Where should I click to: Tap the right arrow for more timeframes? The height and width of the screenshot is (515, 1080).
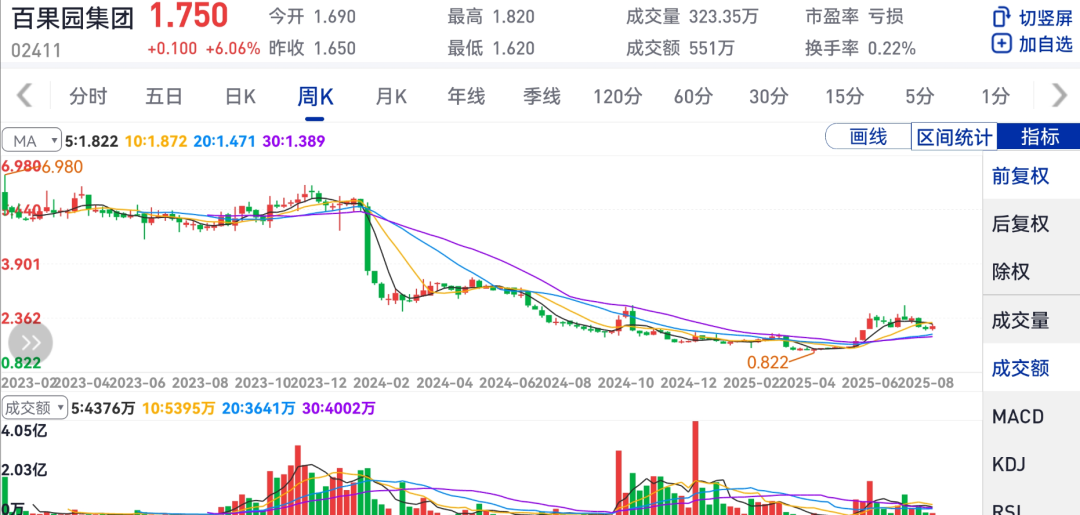1059,96
